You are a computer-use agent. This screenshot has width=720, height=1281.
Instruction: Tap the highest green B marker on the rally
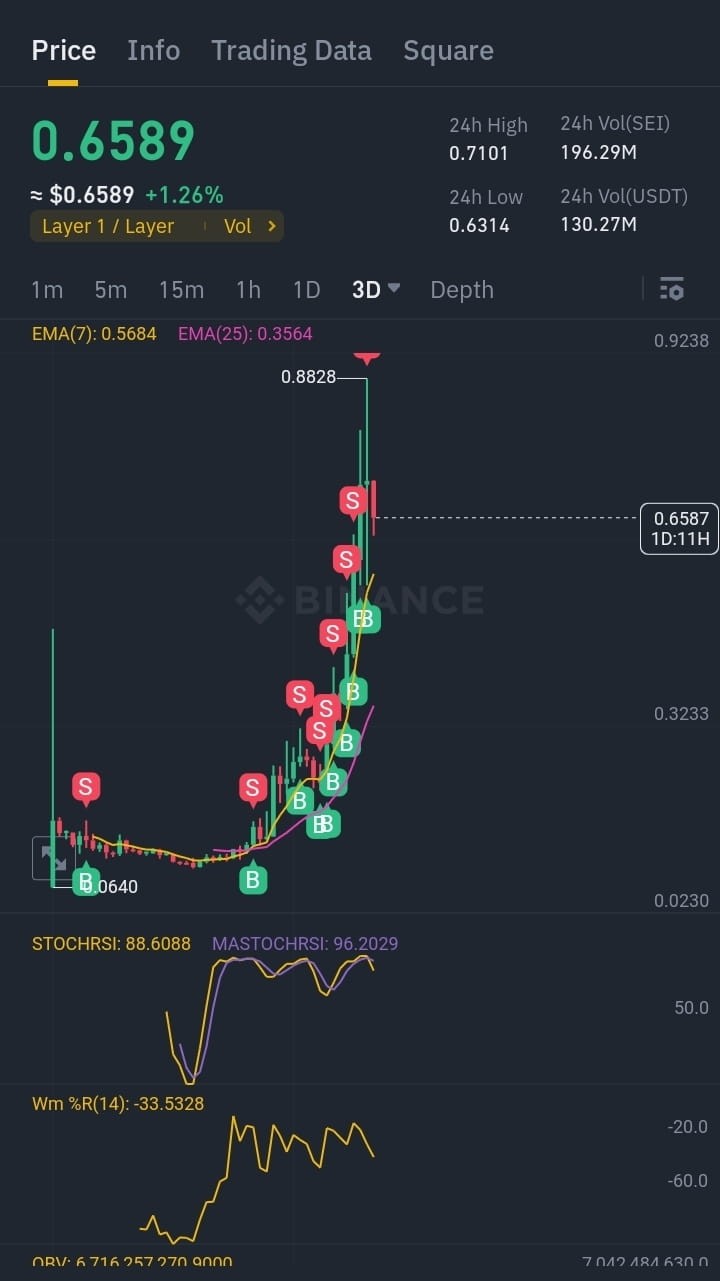pyautogui.click(x=364, y=619)
